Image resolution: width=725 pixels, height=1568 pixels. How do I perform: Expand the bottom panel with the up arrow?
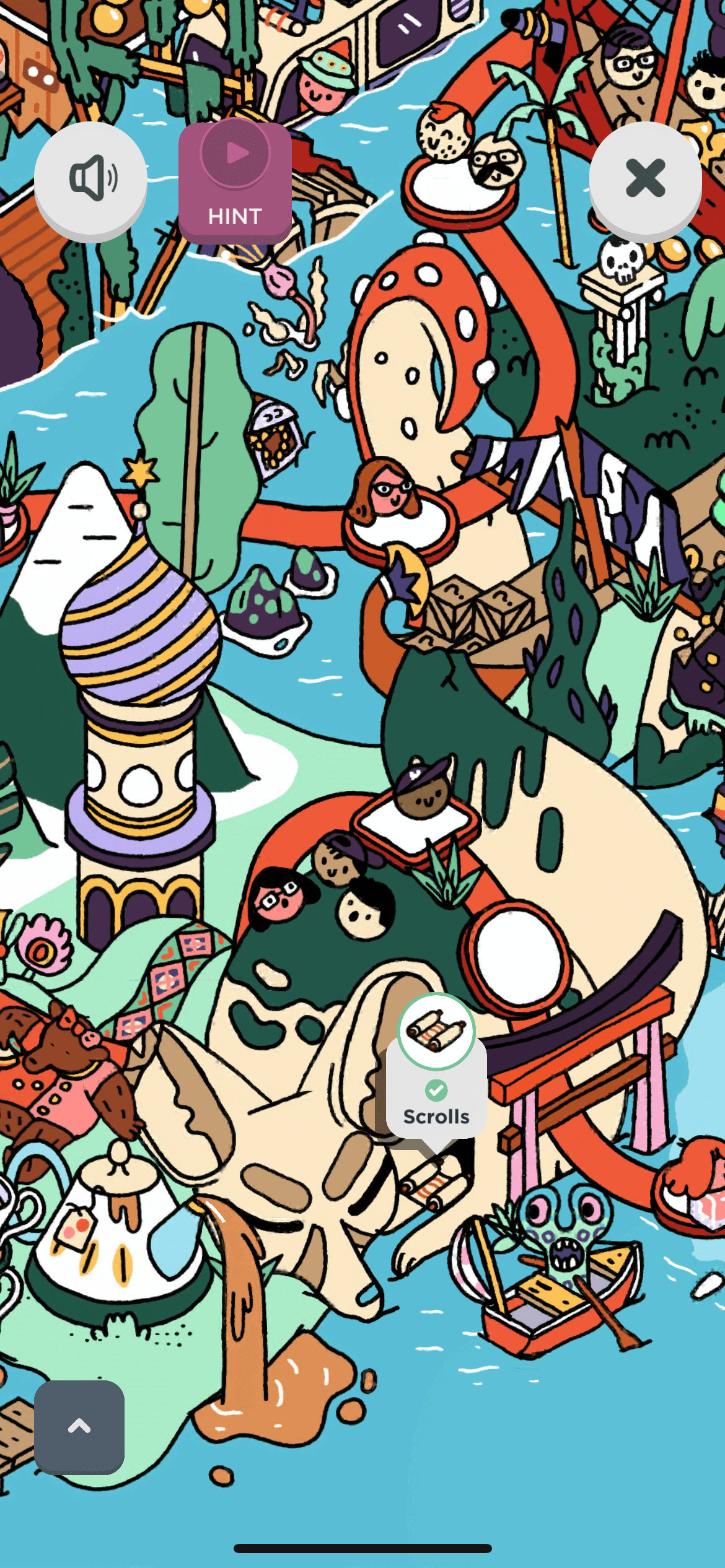[x=79, y=1427]
